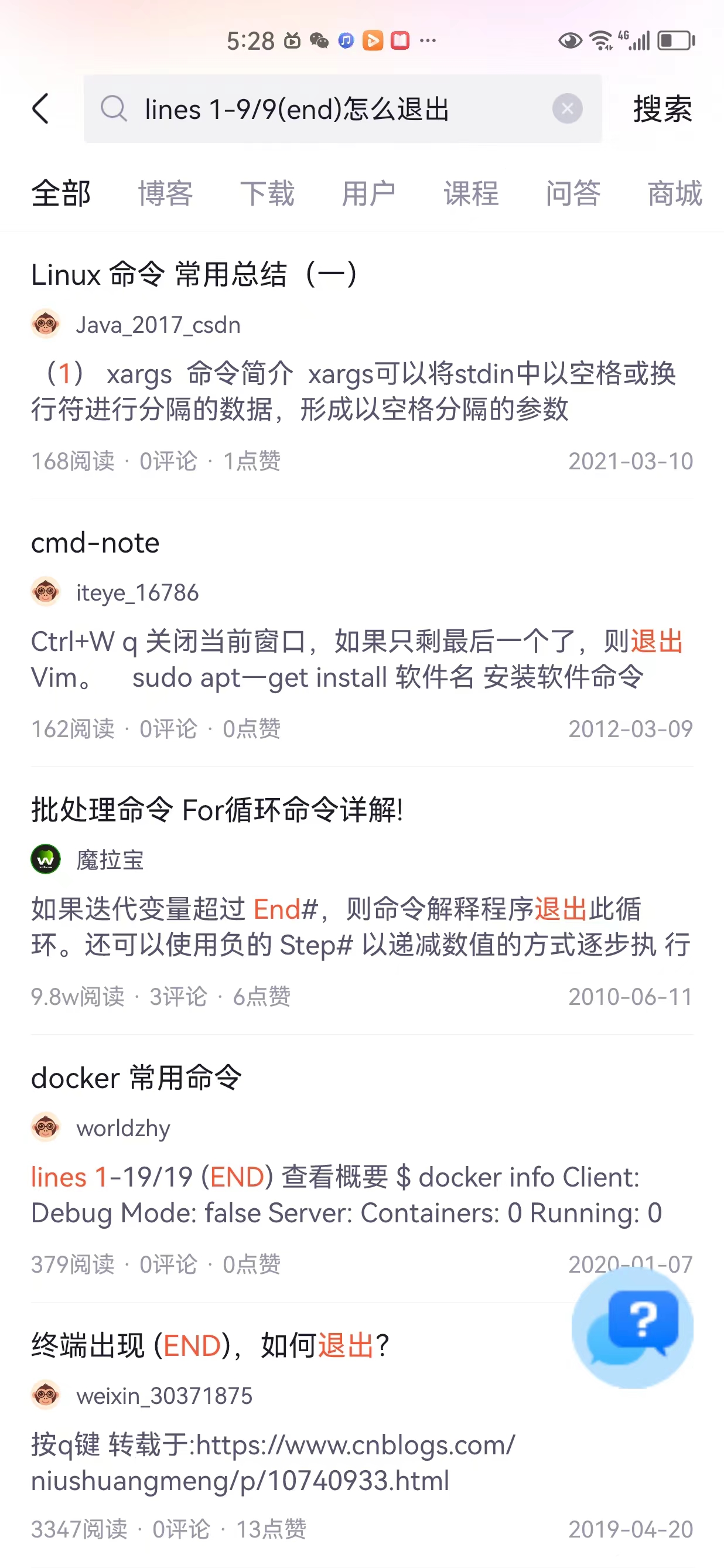Open the docker 常用命令 result
The width and height of the screenshot is (724, 1568).
tap(137, 1078)
